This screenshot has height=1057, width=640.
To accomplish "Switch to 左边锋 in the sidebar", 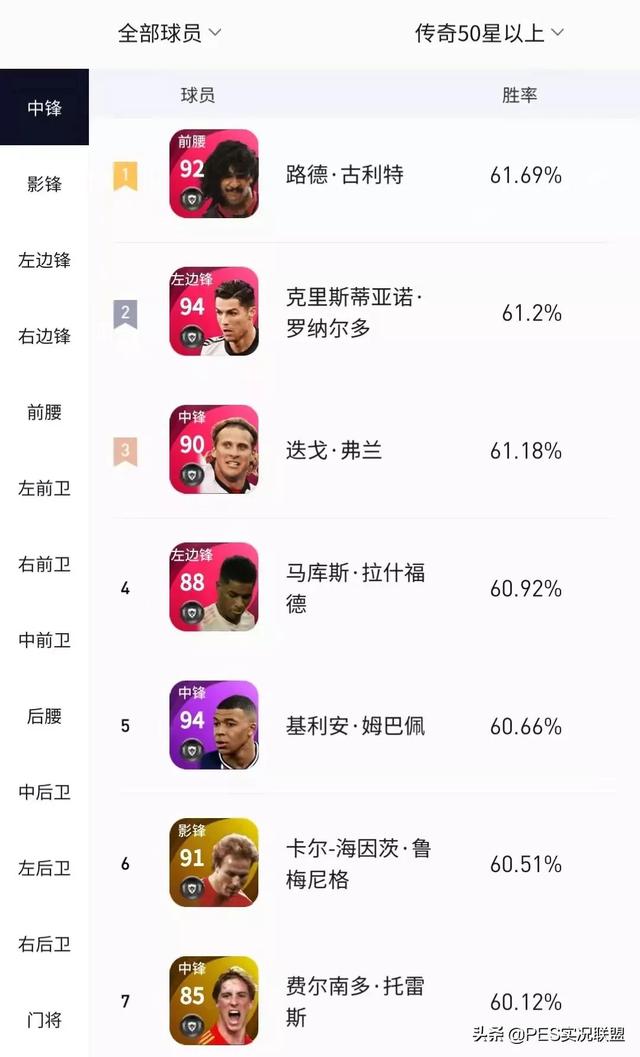I will click(45, 260).
